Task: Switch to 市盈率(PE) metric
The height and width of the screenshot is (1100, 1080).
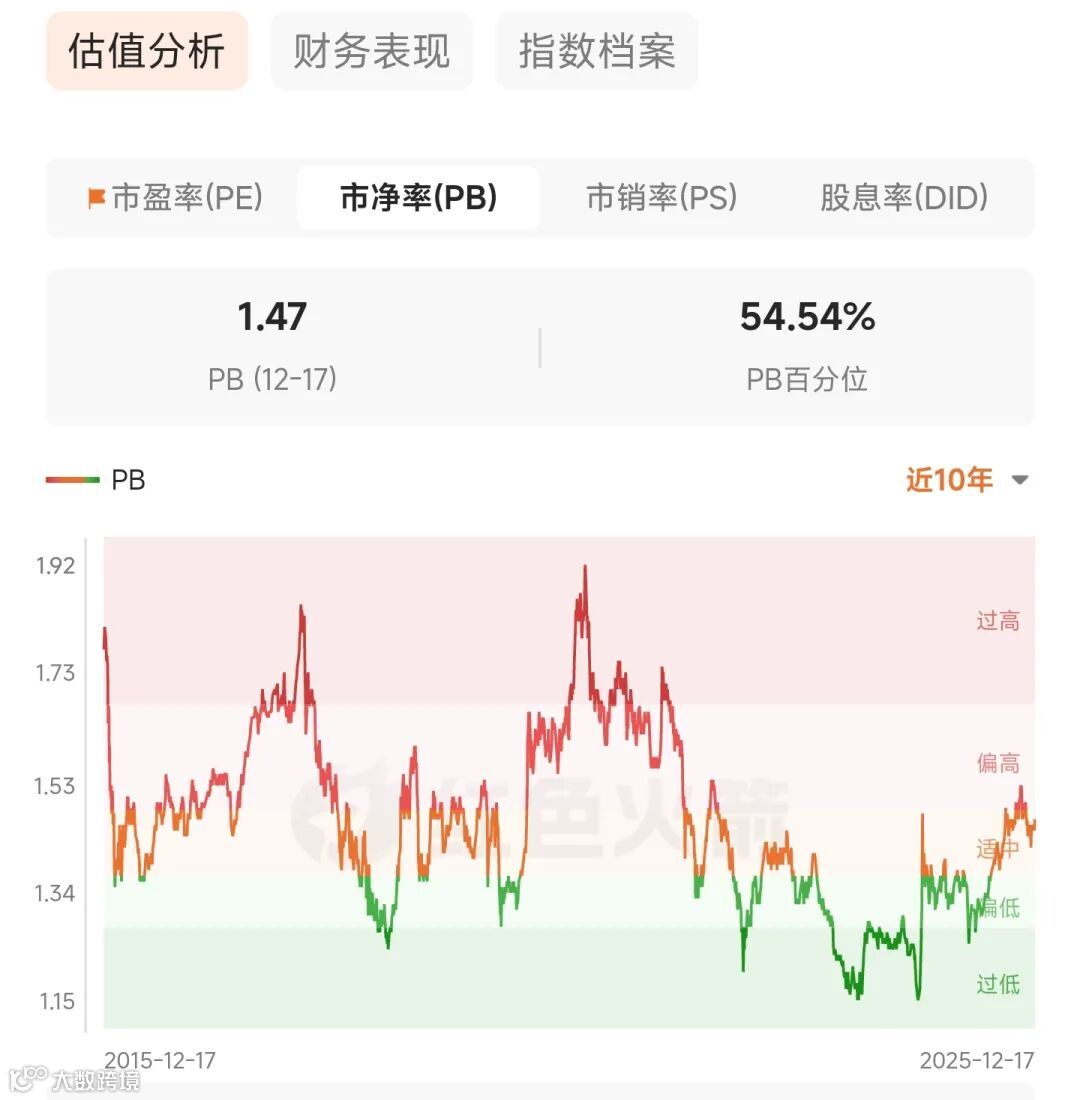Action: point(176,198)
